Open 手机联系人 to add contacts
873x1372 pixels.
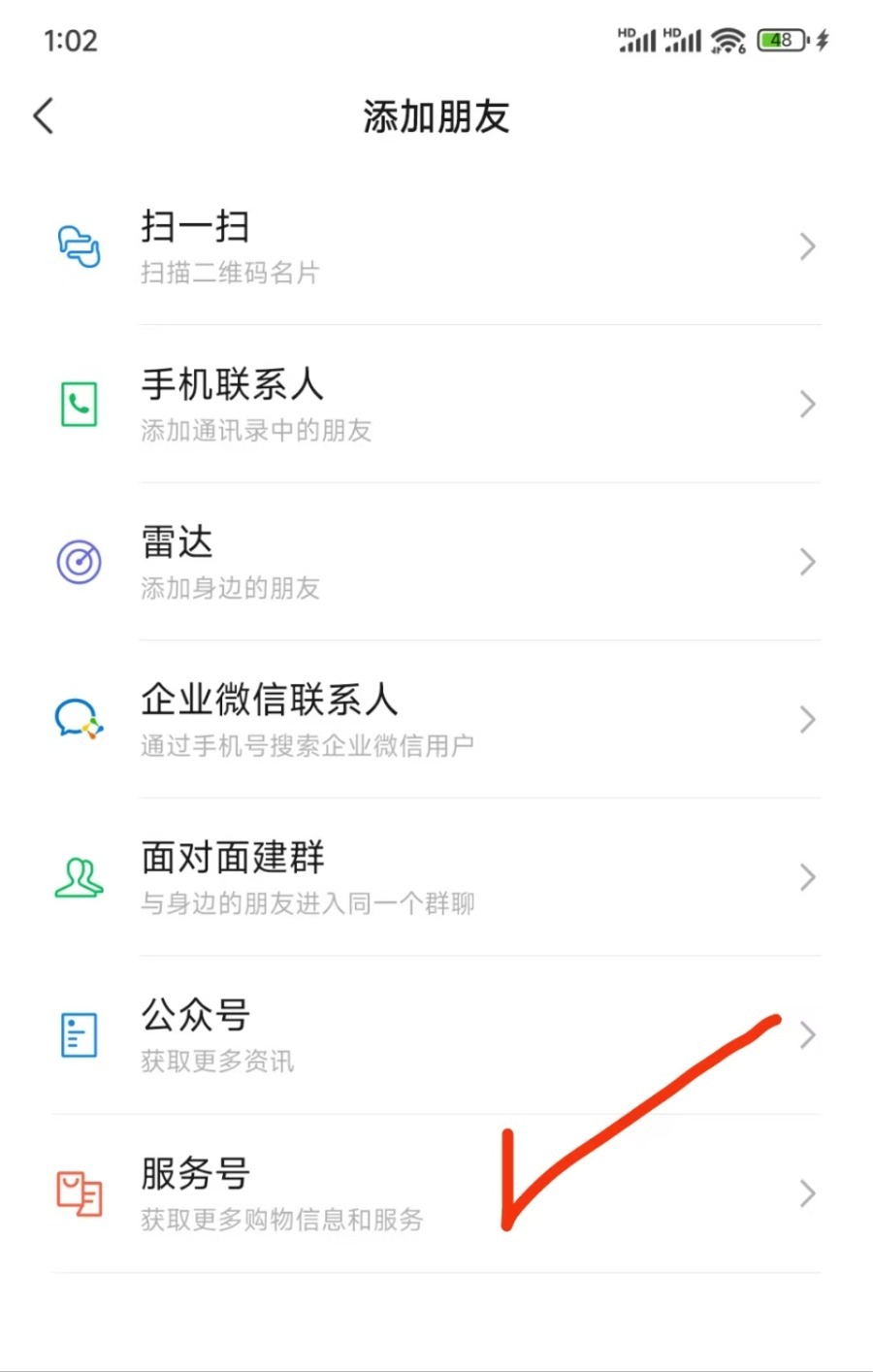(435, 404)
